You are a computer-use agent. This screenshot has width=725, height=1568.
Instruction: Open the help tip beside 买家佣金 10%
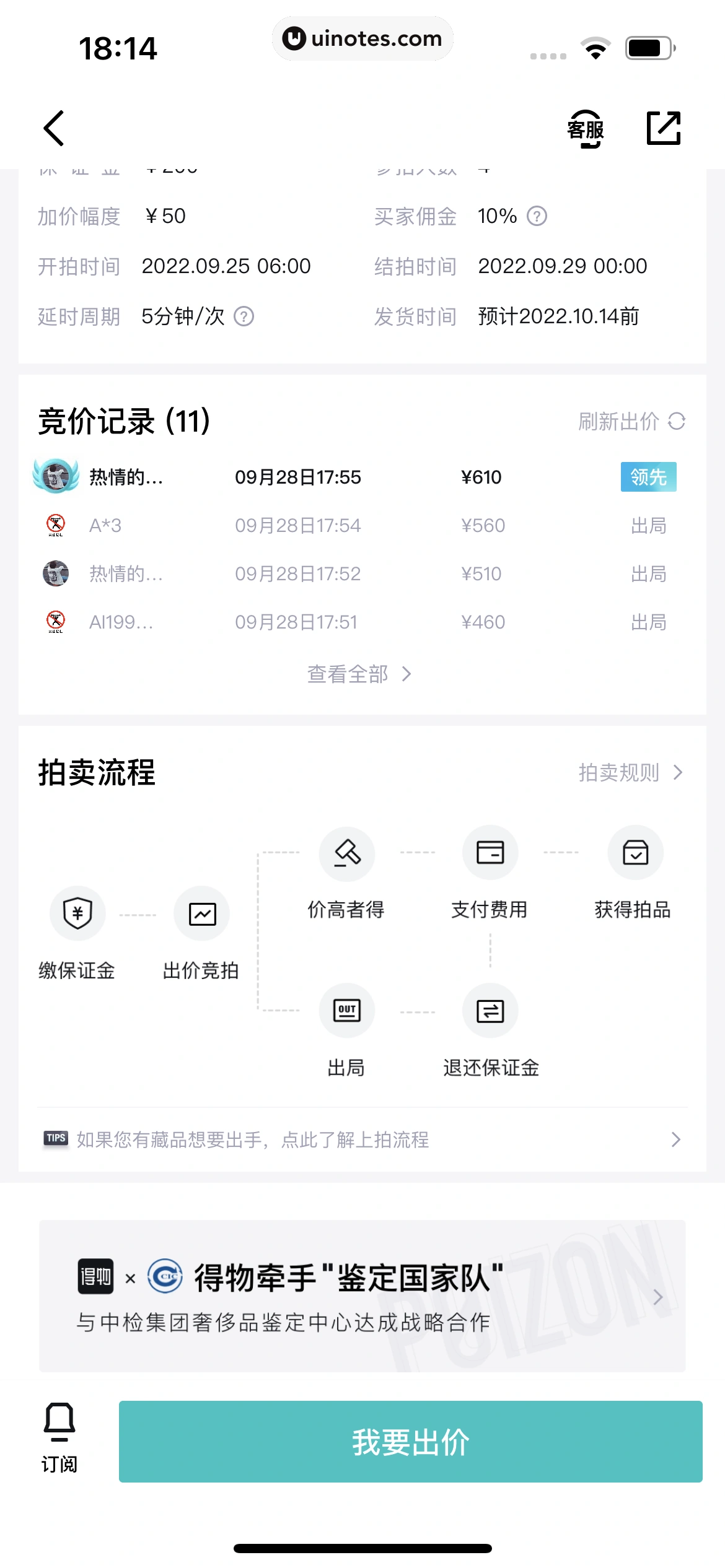tap(538, 216)
